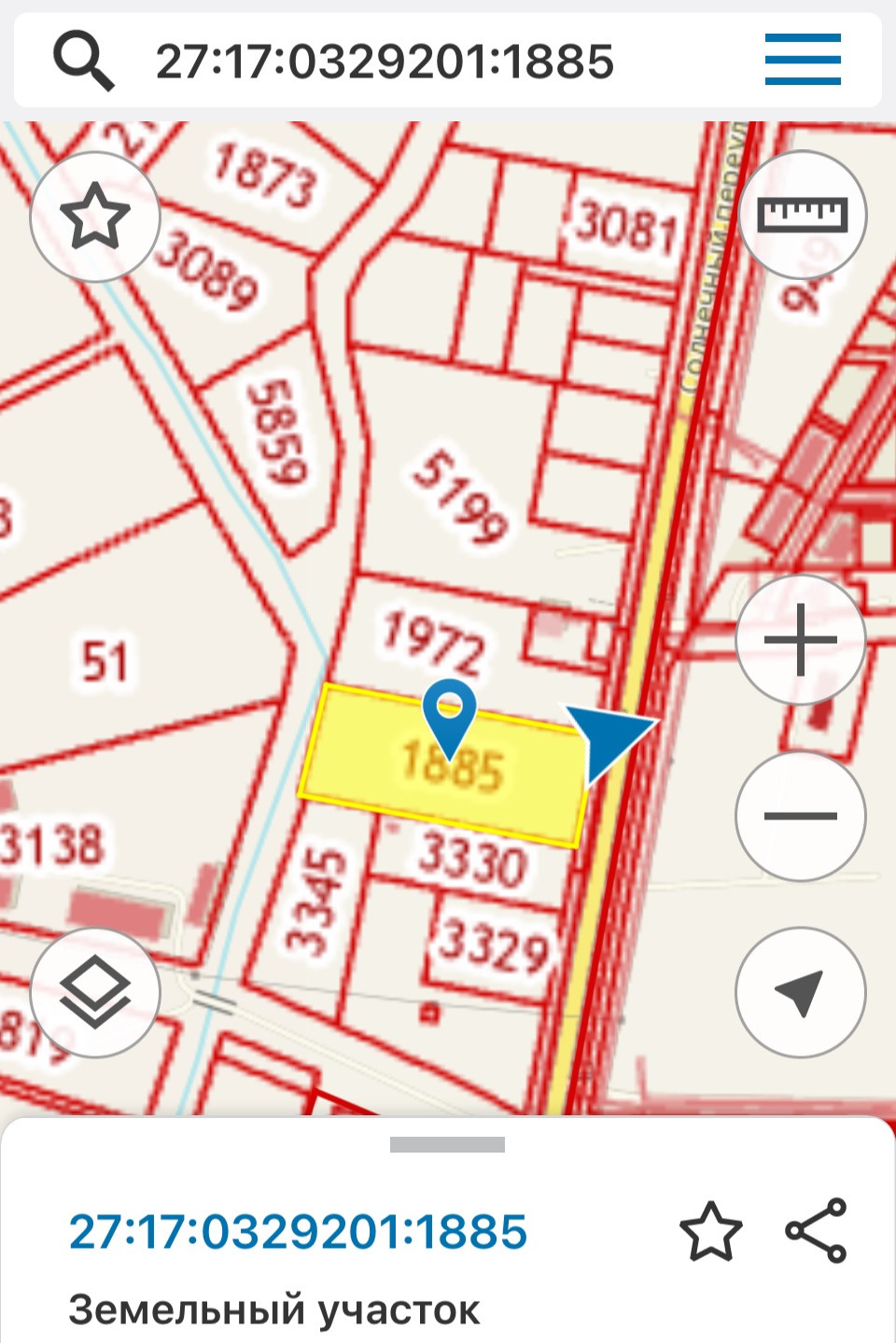Viewport: 896px width, 1343px height.
Task: Zoom in the map with plus button
Action: (800, 640)
